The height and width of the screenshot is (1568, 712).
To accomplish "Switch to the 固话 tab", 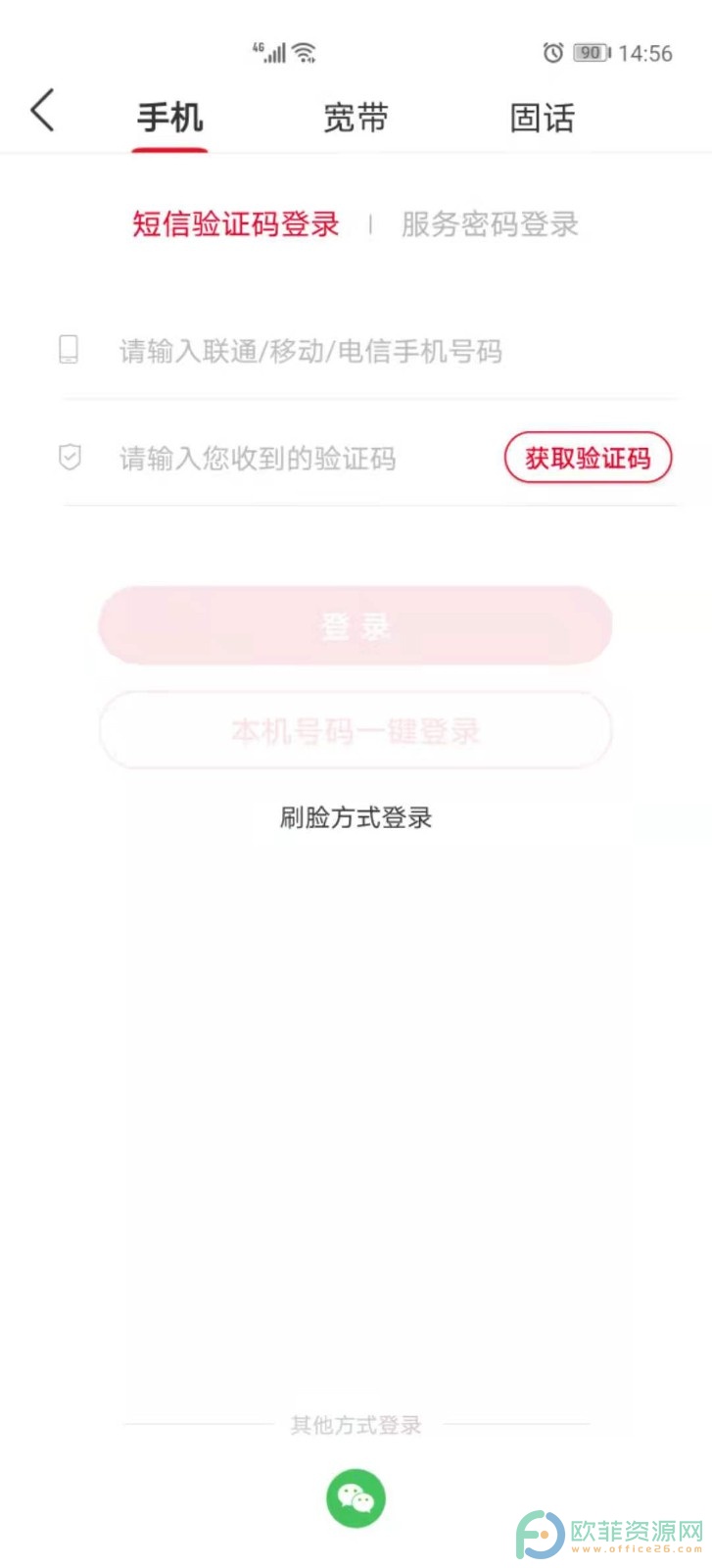I will coord(542,119).
